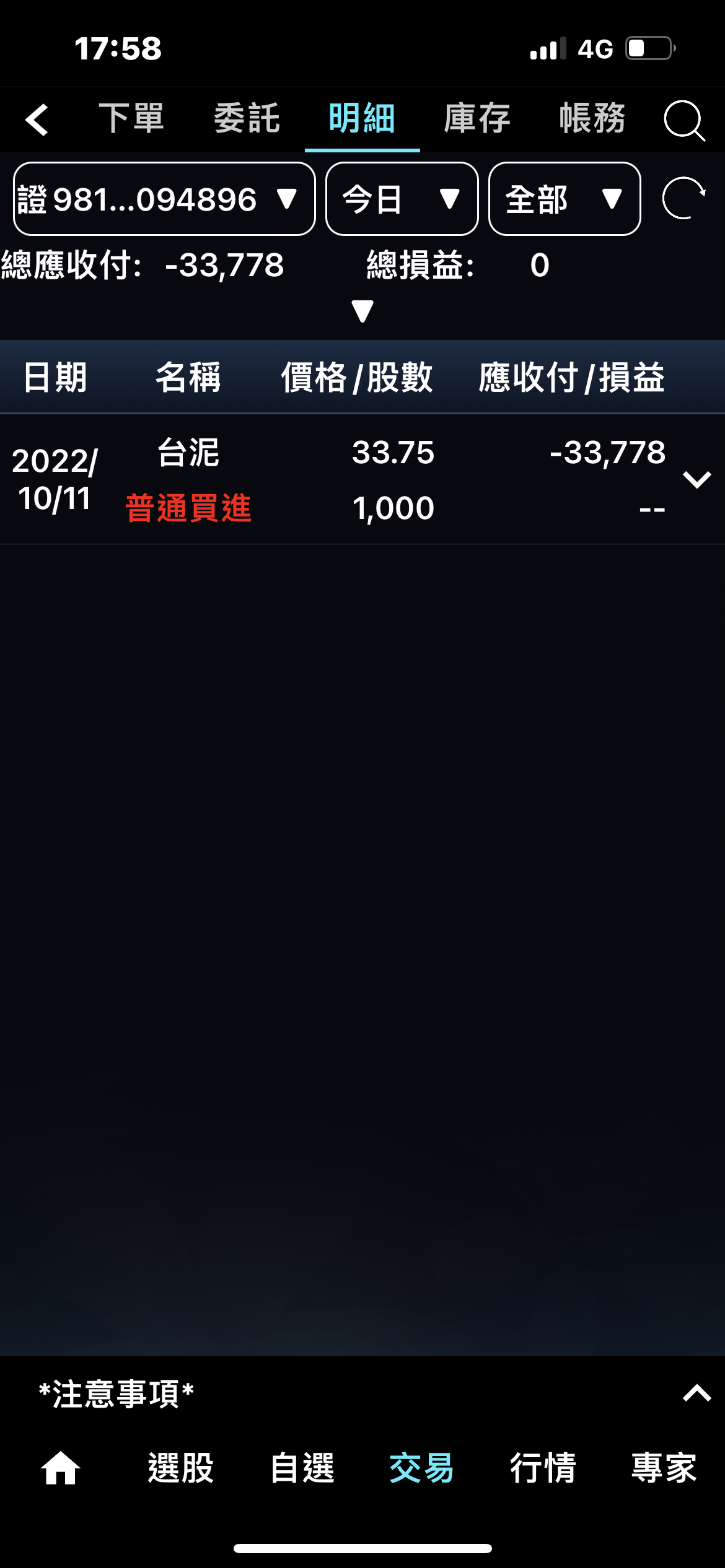Open the 全部 filter dropdown
This screenshot has width=725, height=1568.
click(x=564, y=199)
